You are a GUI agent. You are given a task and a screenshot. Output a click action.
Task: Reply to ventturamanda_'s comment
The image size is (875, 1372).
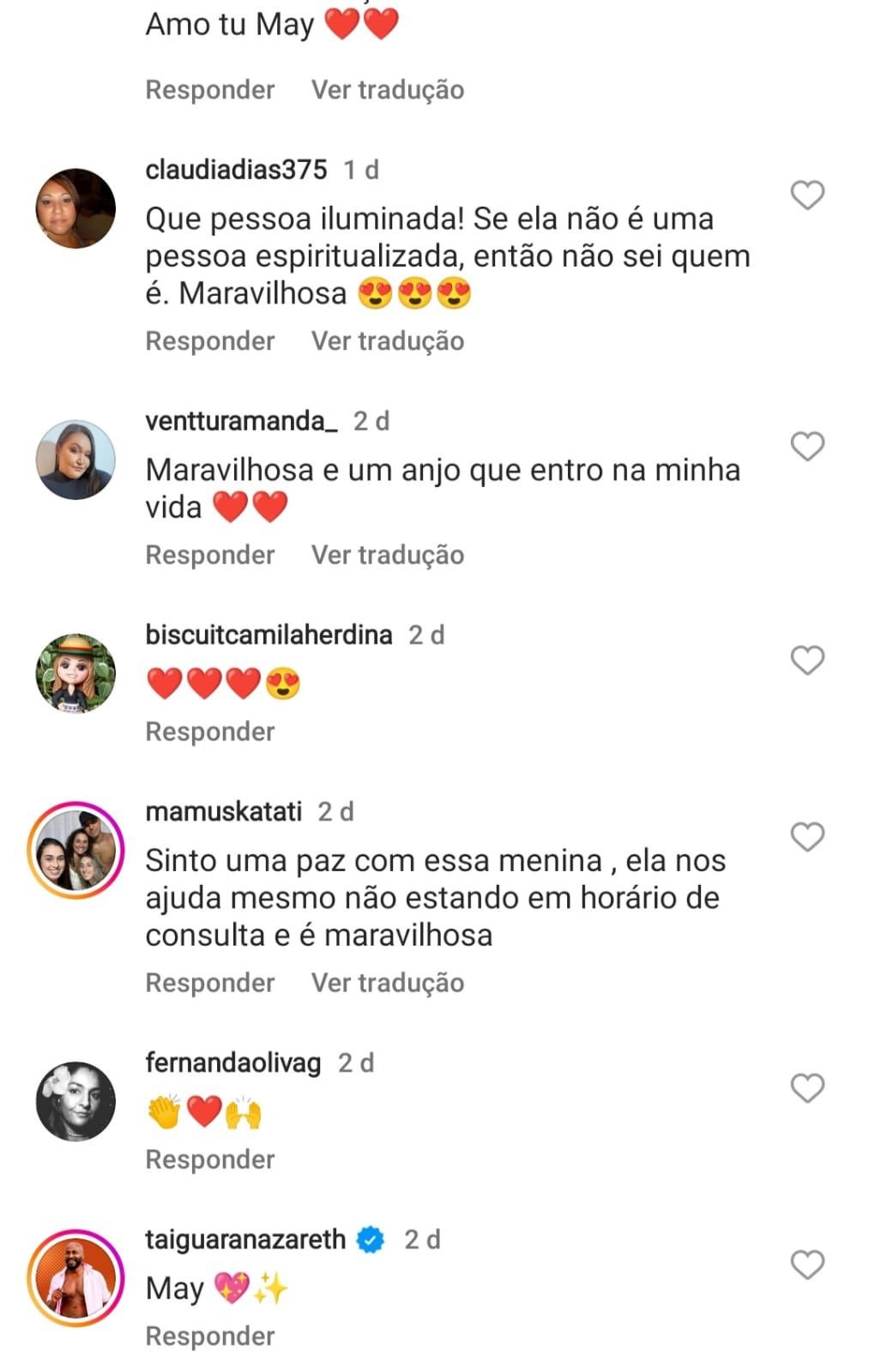(x=210, y=556)
